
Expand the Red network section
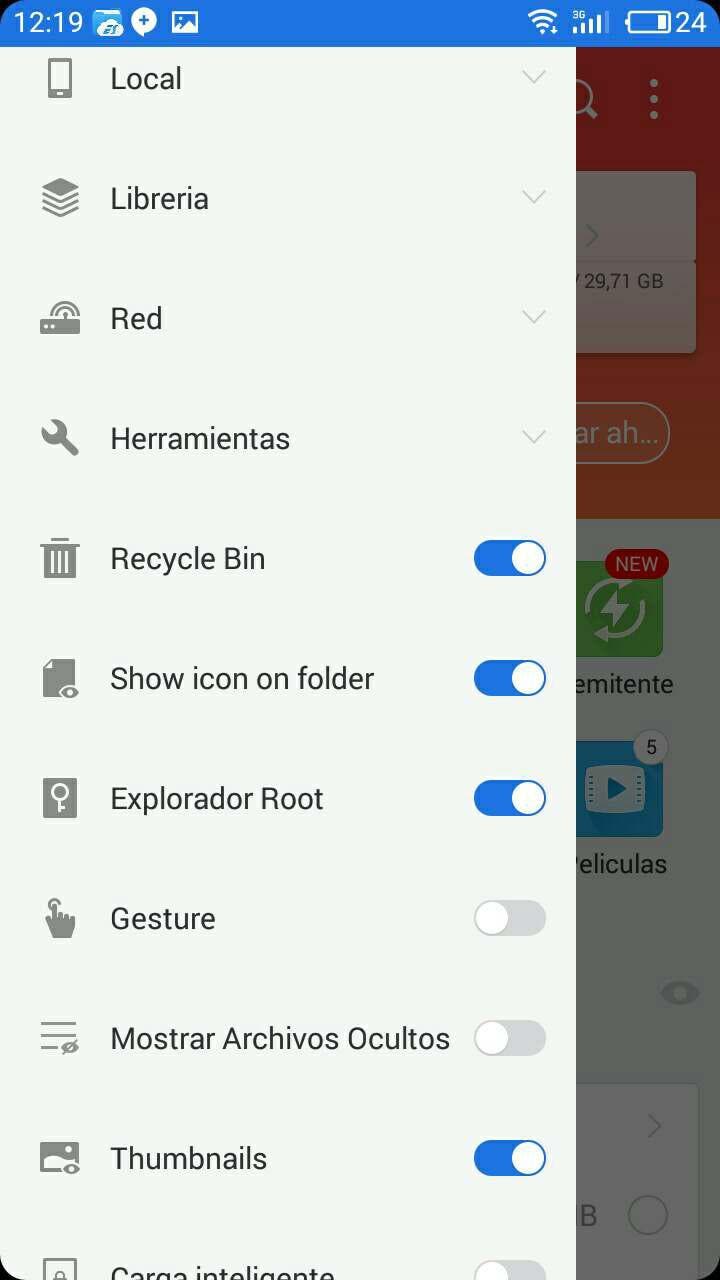pos(533,318)
